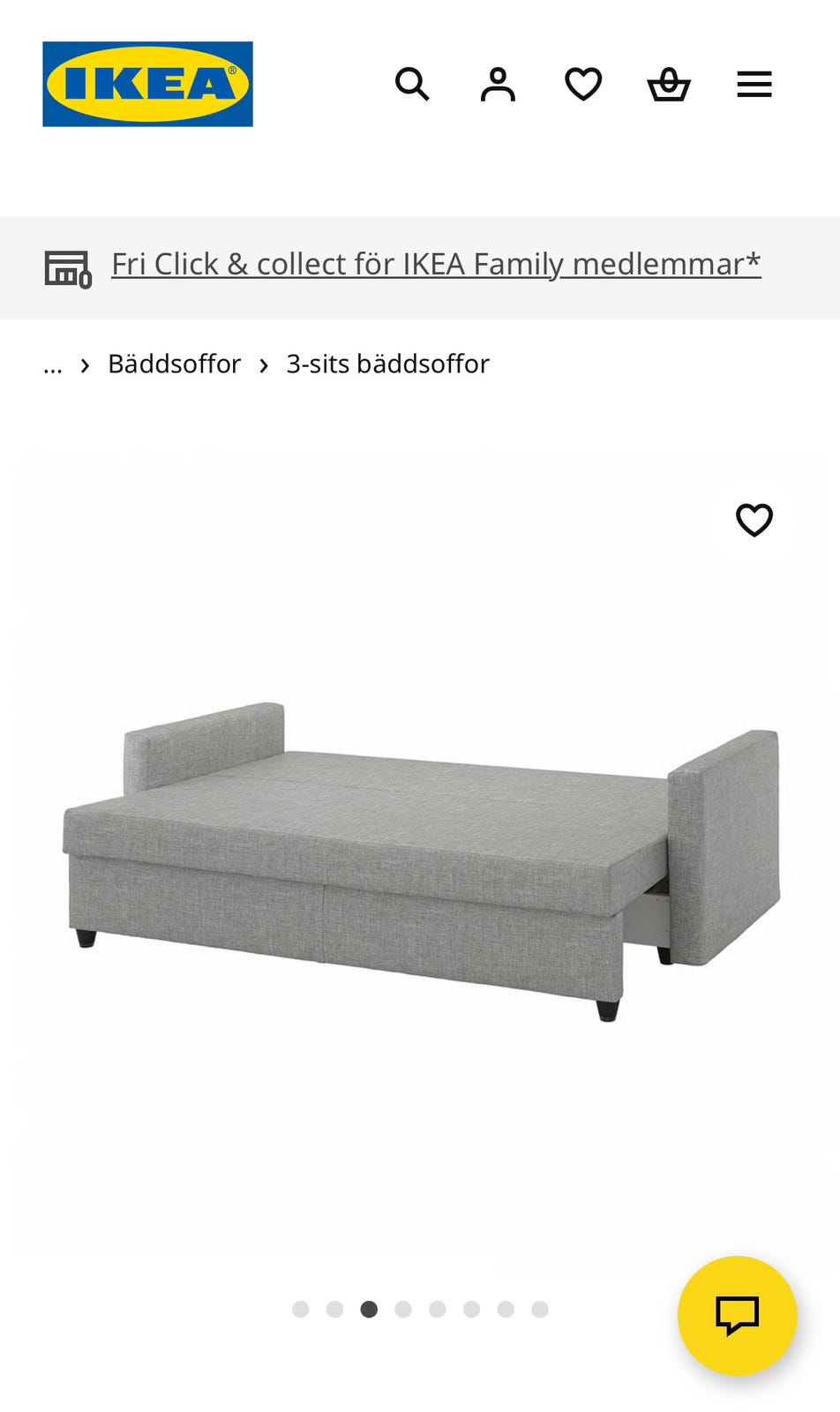Open the hamburger navigation menu
Viewport: 840px width, 1412px height.
[754, 84]
